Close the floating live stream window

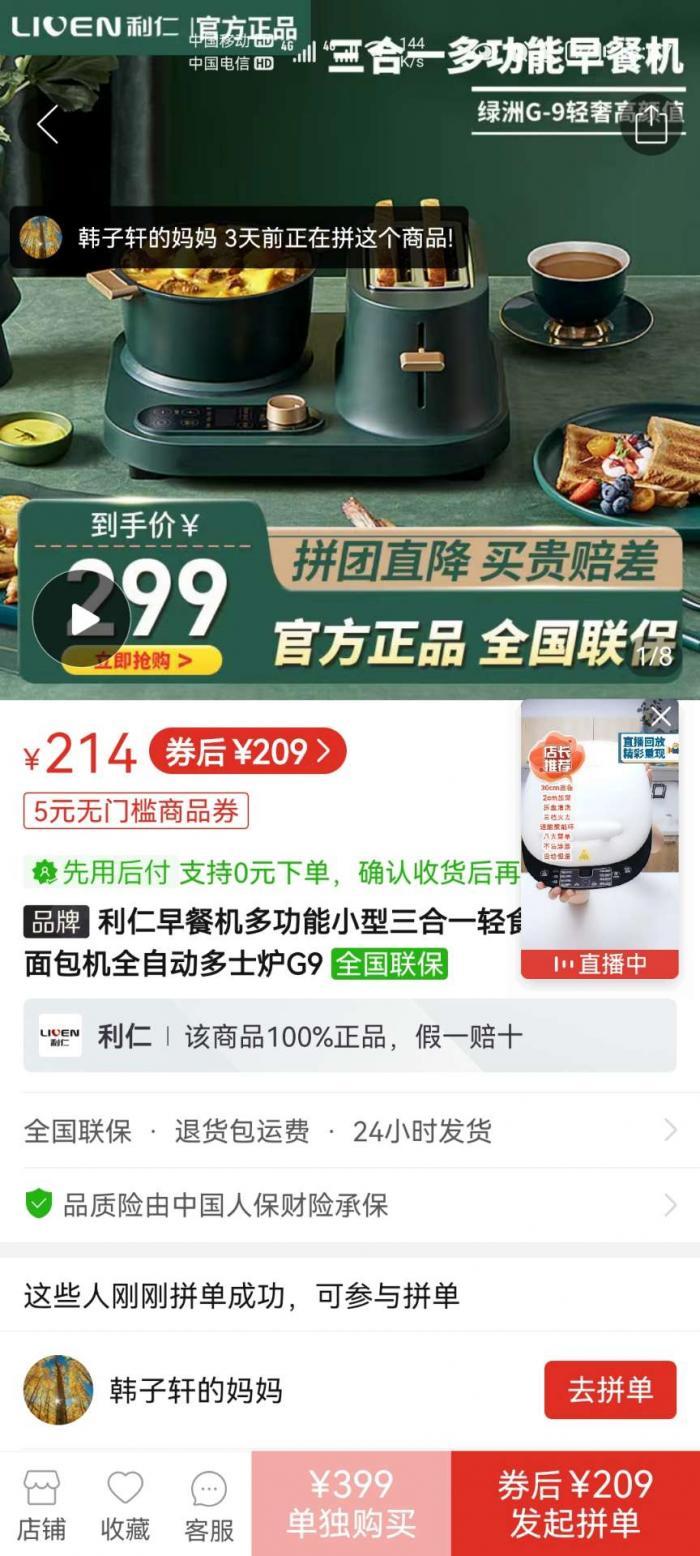coord(660,716)
